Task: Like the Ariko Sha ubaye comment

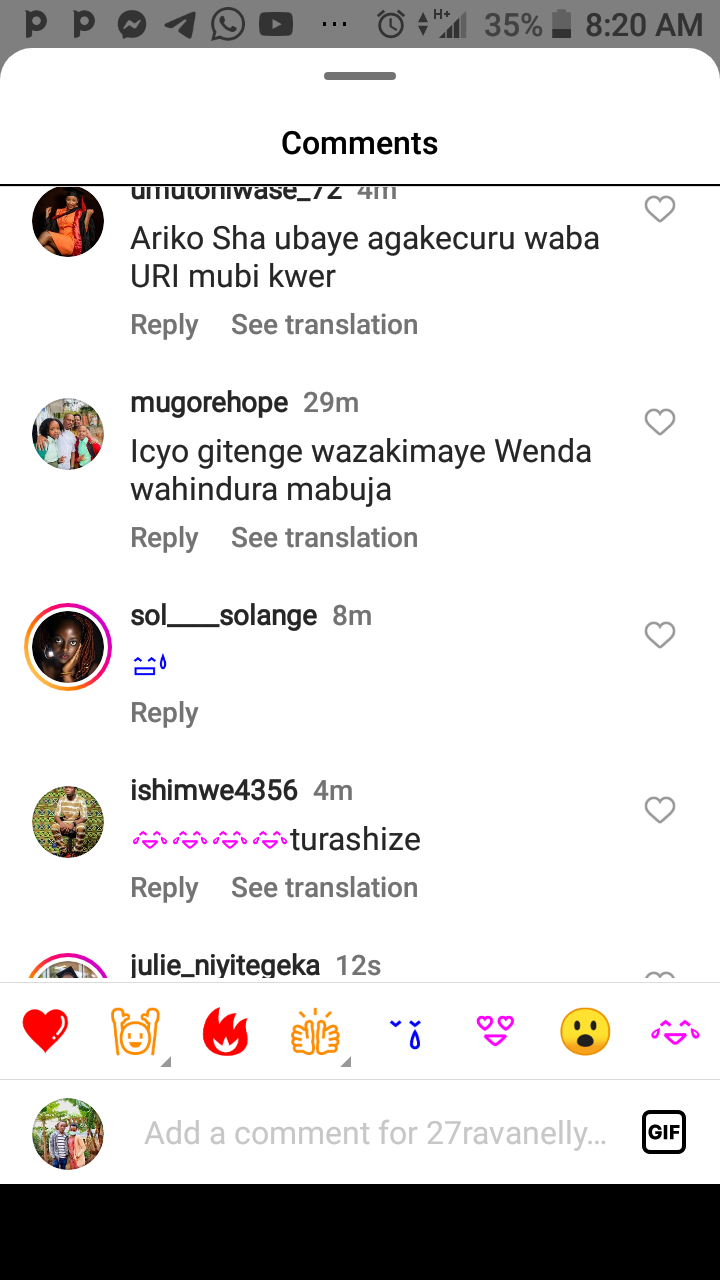Action: (x=659, y=209)
